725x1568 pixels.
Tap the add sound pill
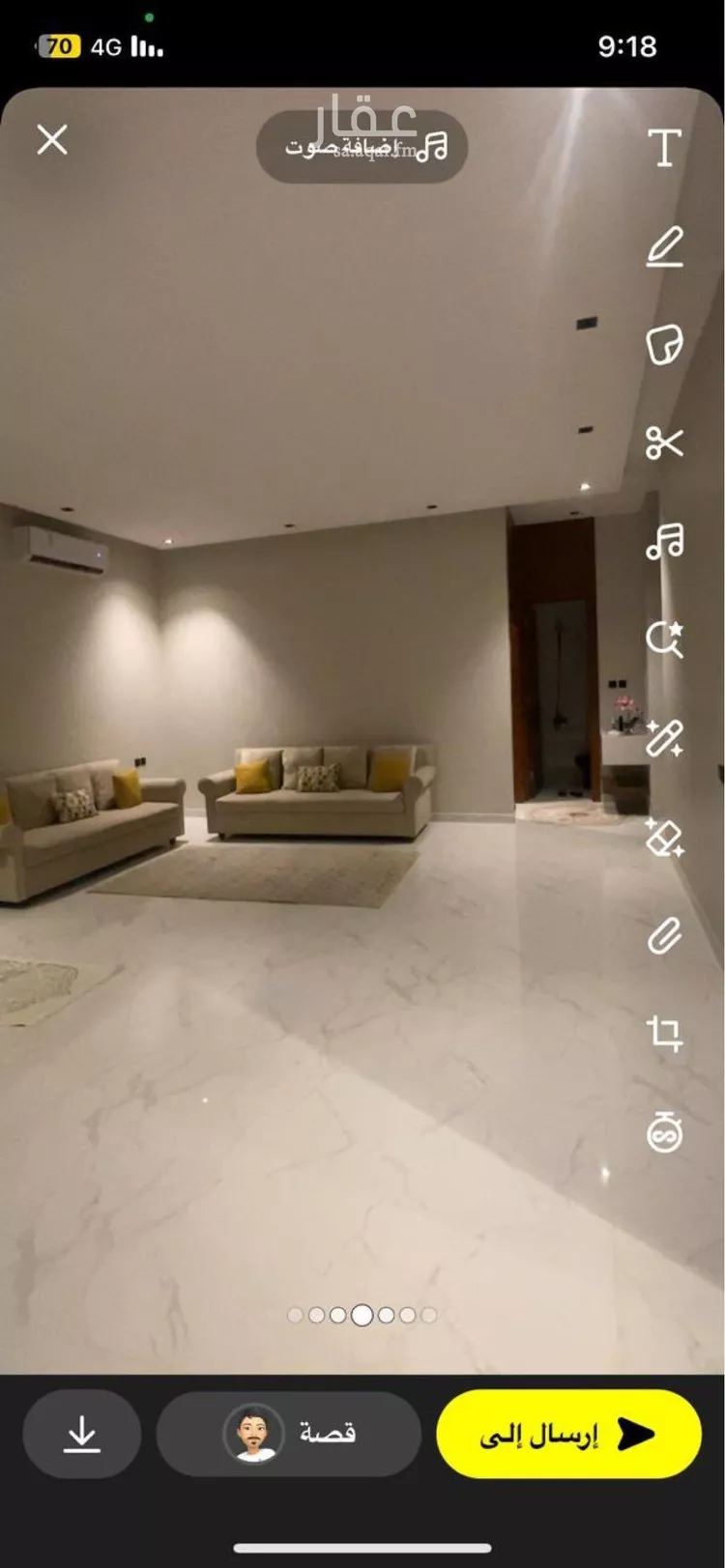(x=362, y=147)
